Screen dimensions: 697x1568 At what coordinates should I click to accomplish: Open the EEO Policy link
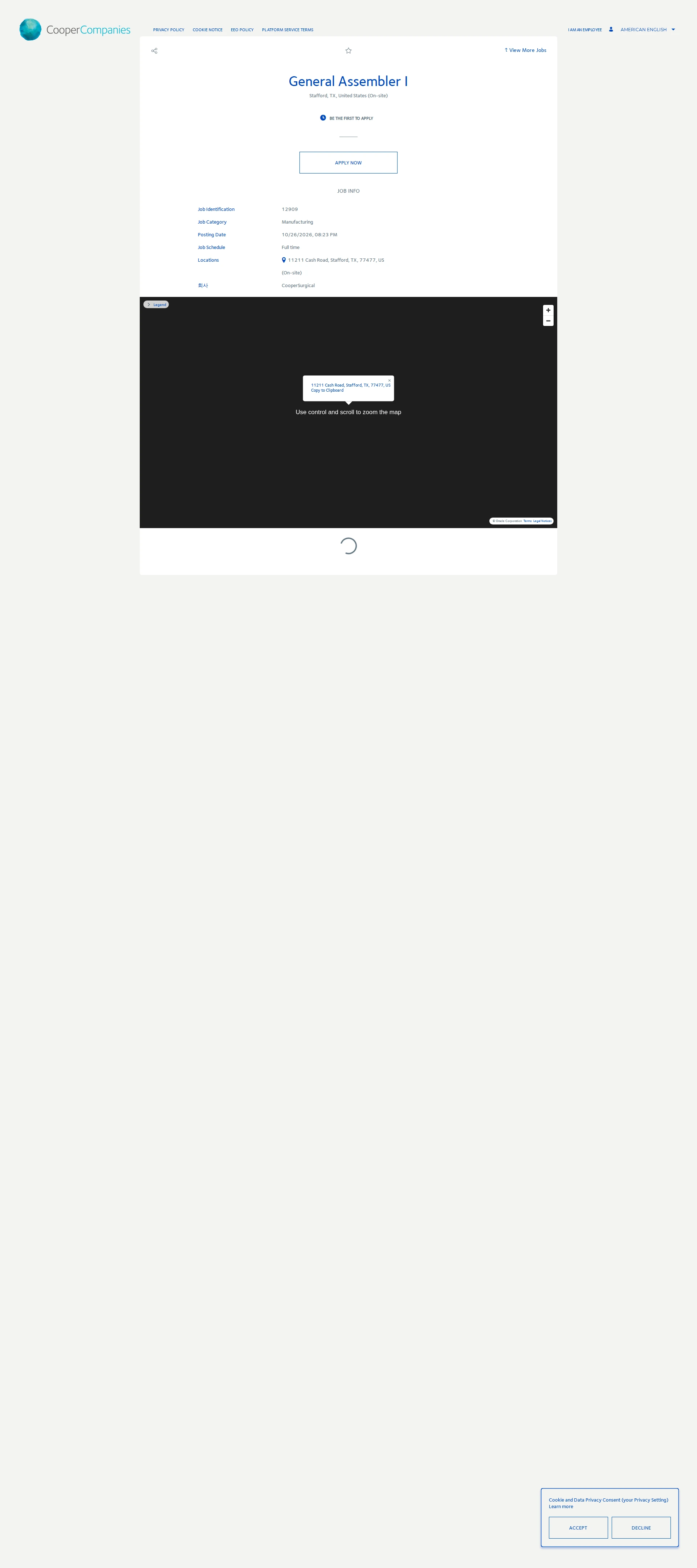point(242,30)
